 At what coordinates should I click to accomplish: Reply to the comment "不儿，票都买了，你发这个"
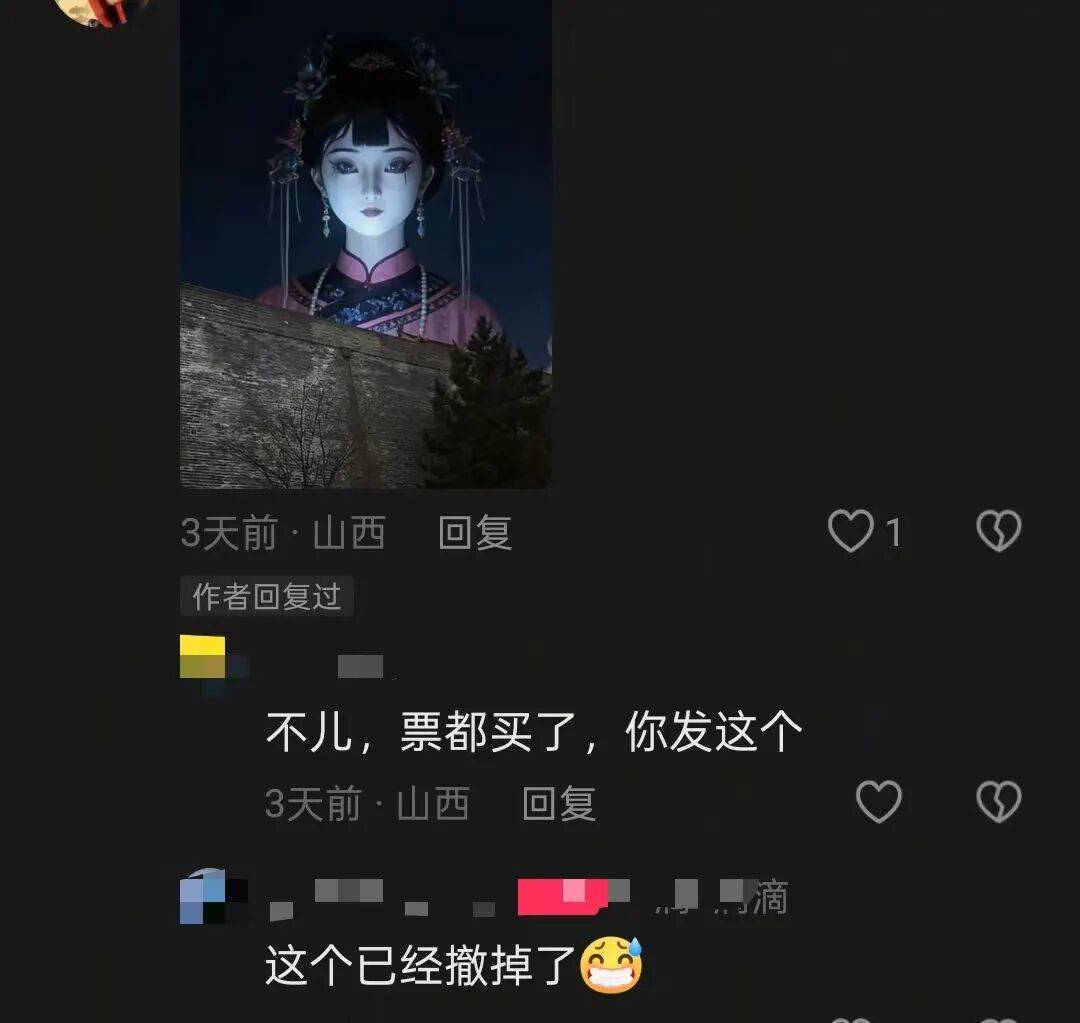pyautogui.click(x=559, y=803)
